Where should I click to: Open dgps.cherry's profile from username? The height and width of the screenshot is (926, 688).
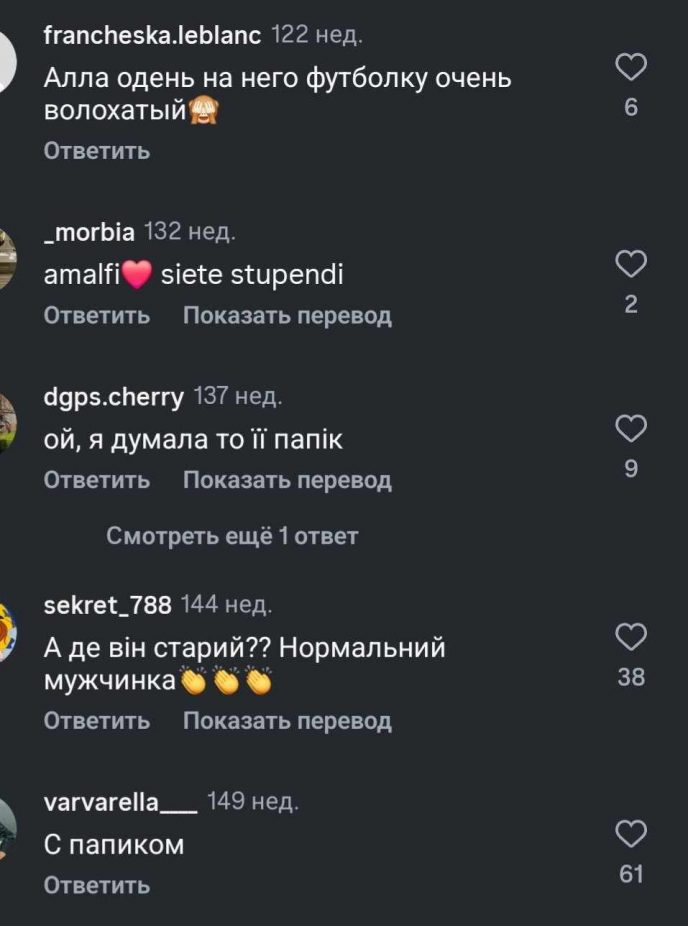click(113, 398)
